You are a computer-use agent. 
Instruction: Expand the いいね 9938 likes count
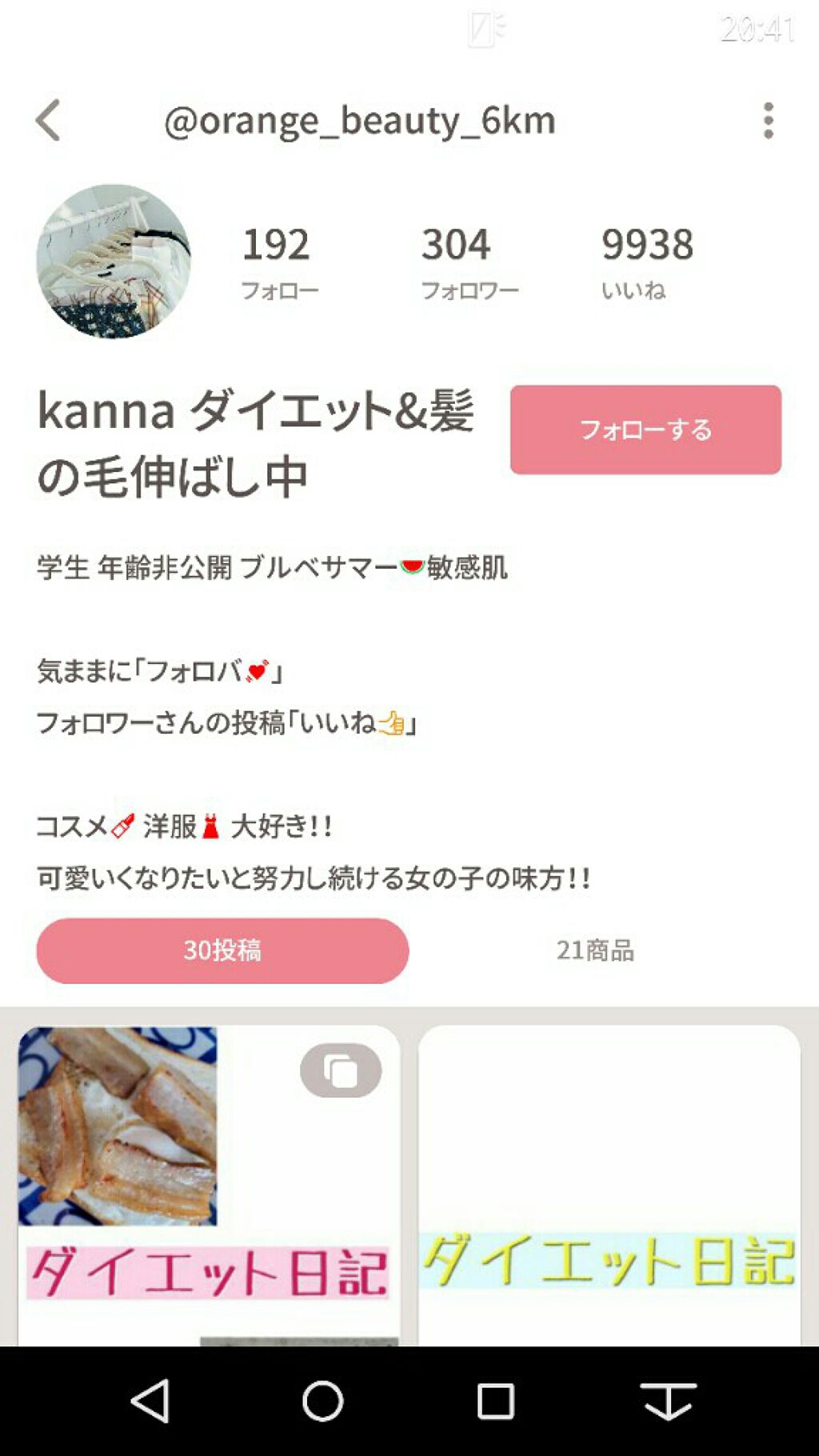pos(649,260)
